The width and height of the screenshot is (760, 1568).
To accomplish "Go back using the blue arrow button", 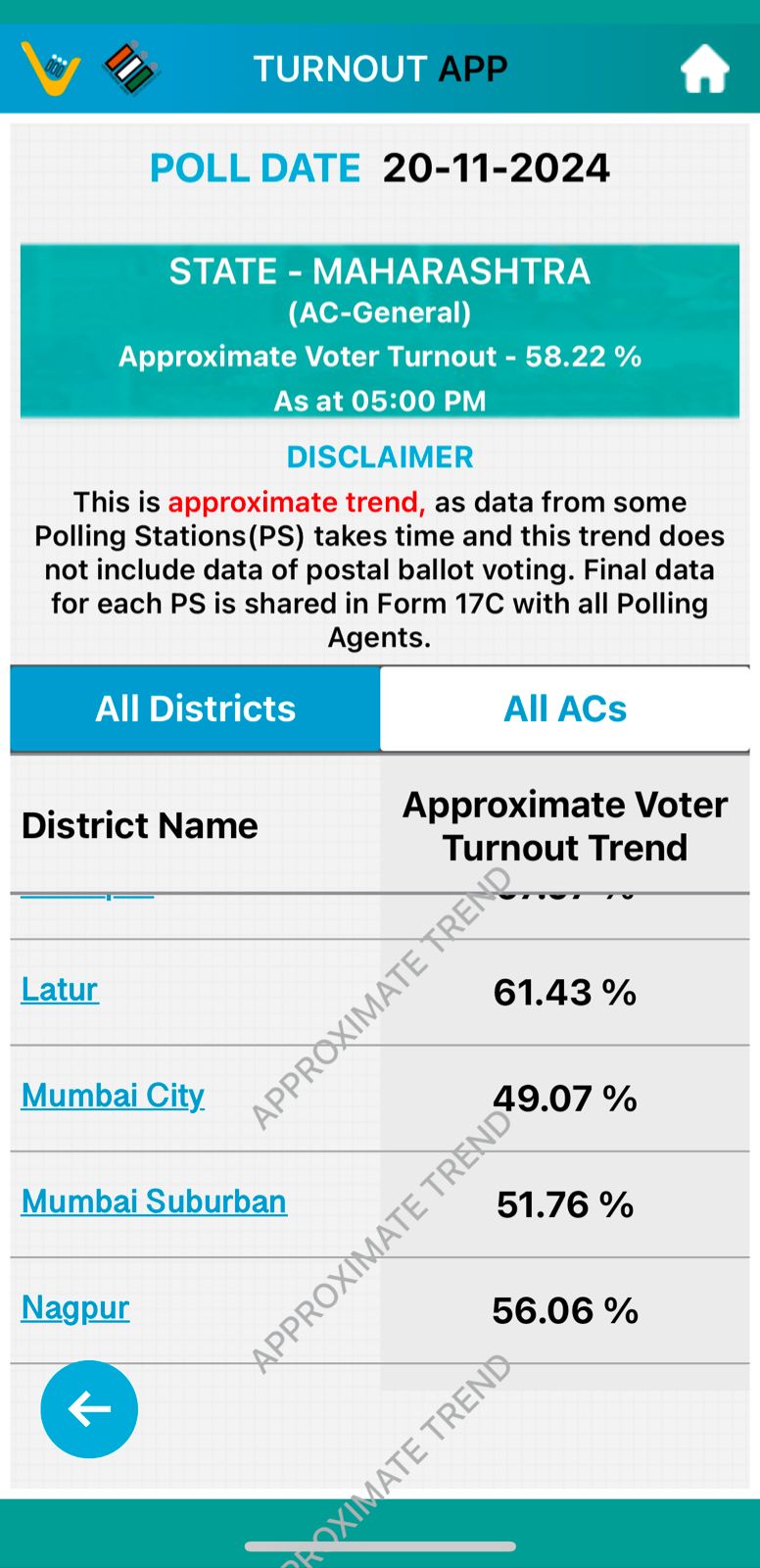I will [89, 1408].
